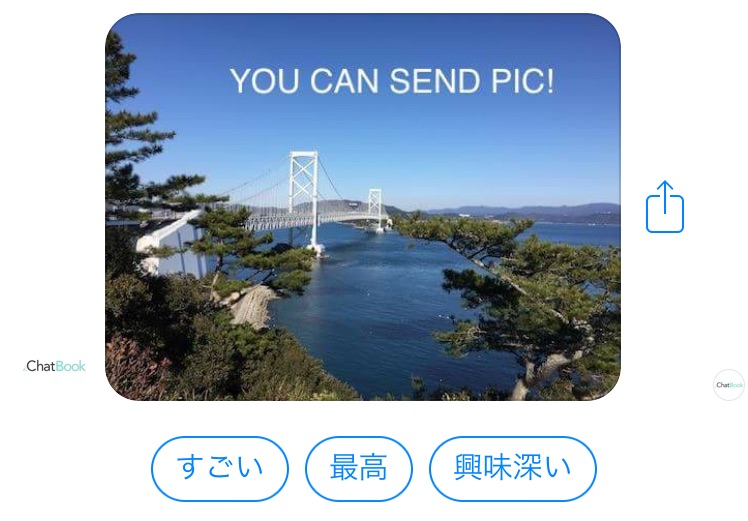The image size is (748, 521).
Task: Choose the 最高 quick reply
Action: tap(358, 468)
